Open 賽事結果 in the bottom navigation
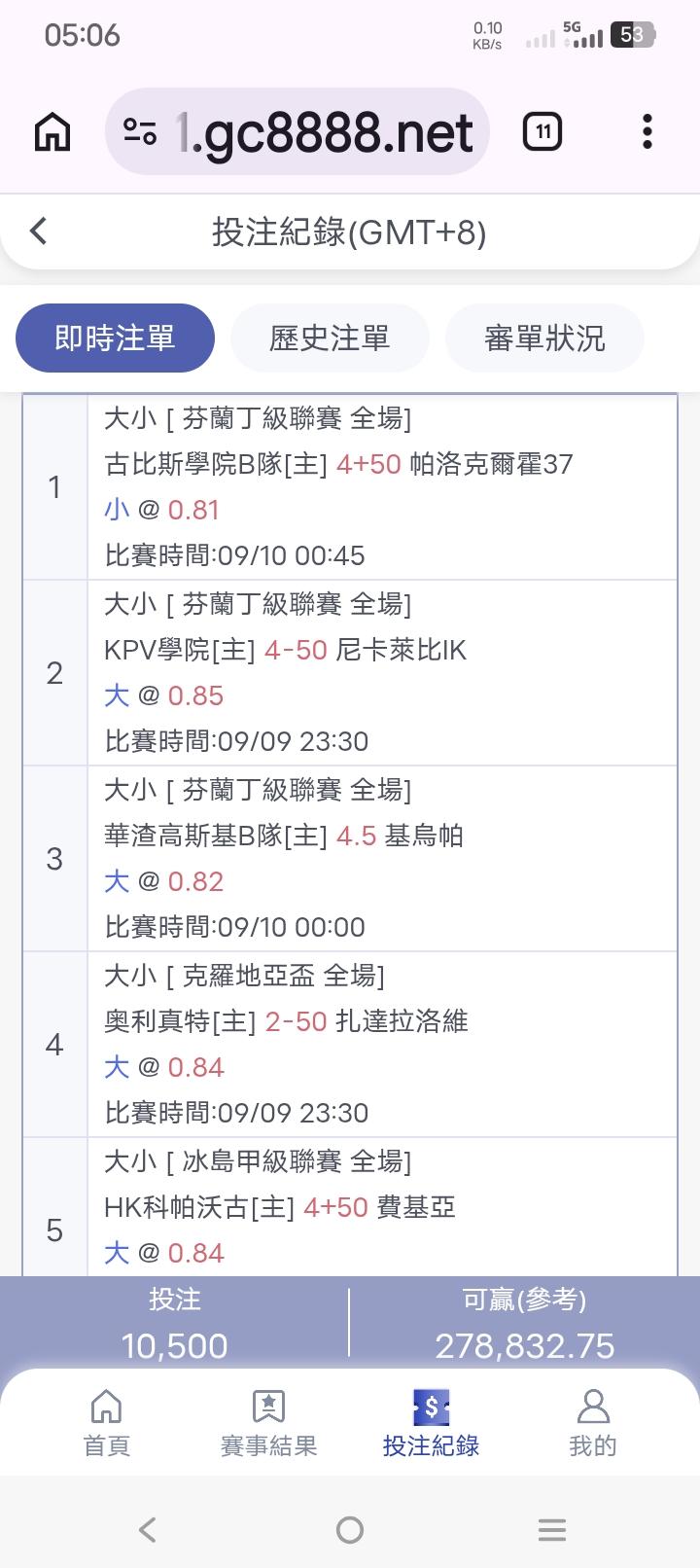Image resolution: width=700 pixels, height=1568 pixels. pyautogui.click(x=268, y=1423)
